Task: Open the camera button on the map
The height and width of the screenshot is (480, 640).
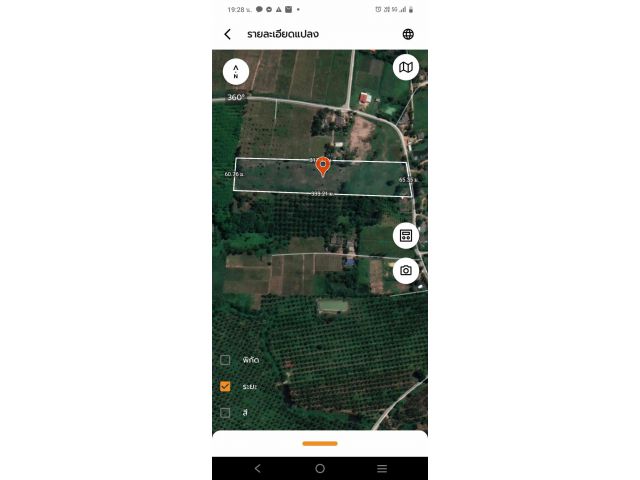Action: 406,270
